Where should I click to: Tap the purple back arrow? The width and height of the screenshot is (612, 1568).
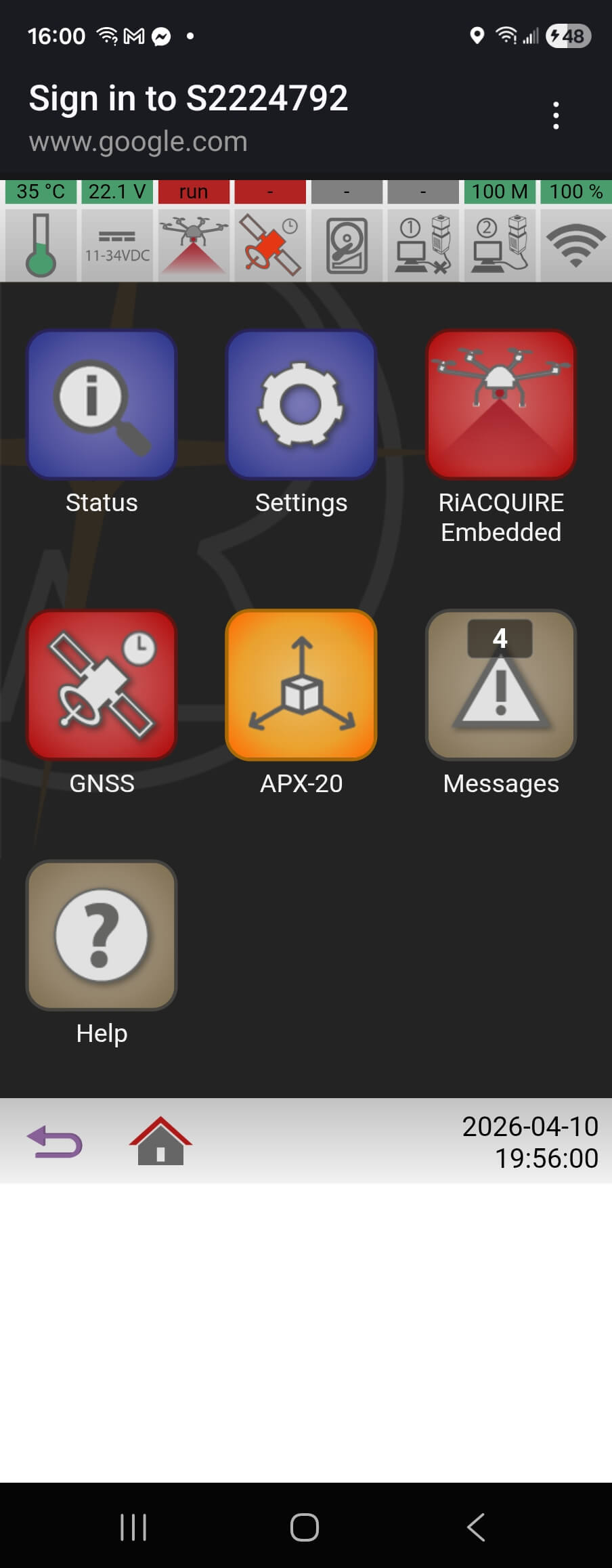pyautogui.click(x=55, y=1141)
